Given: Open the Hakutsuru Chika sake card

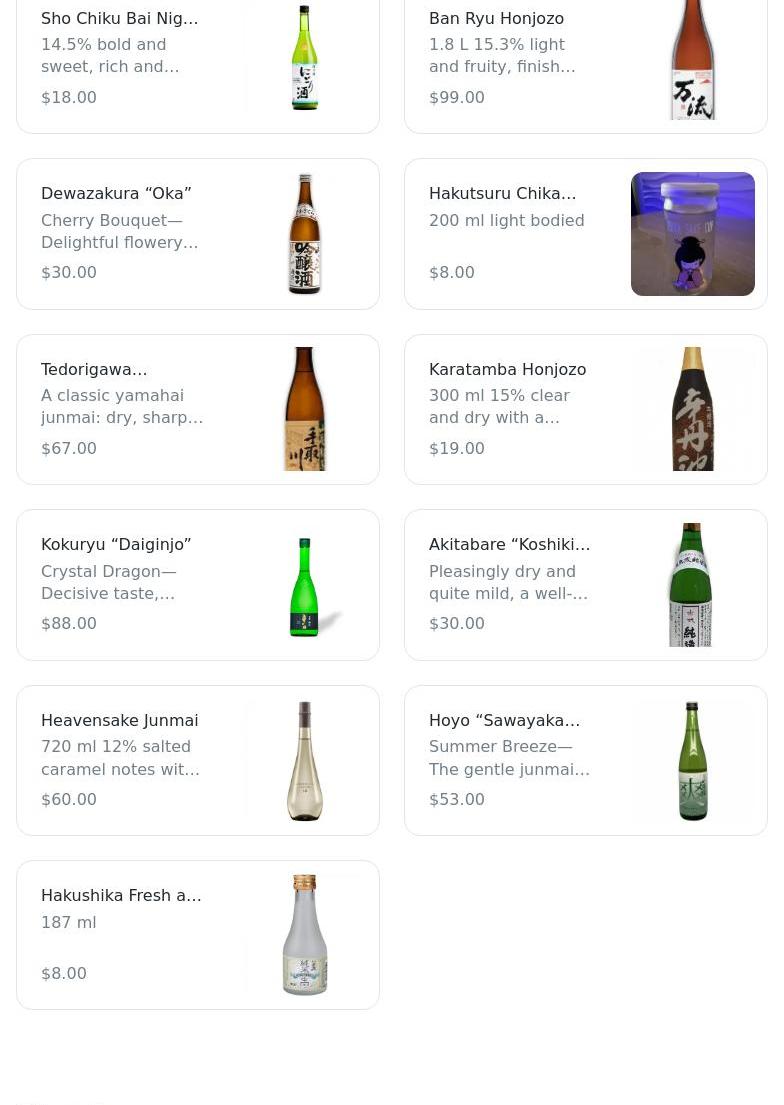Looking at the screenshot, I should [585, 234].
